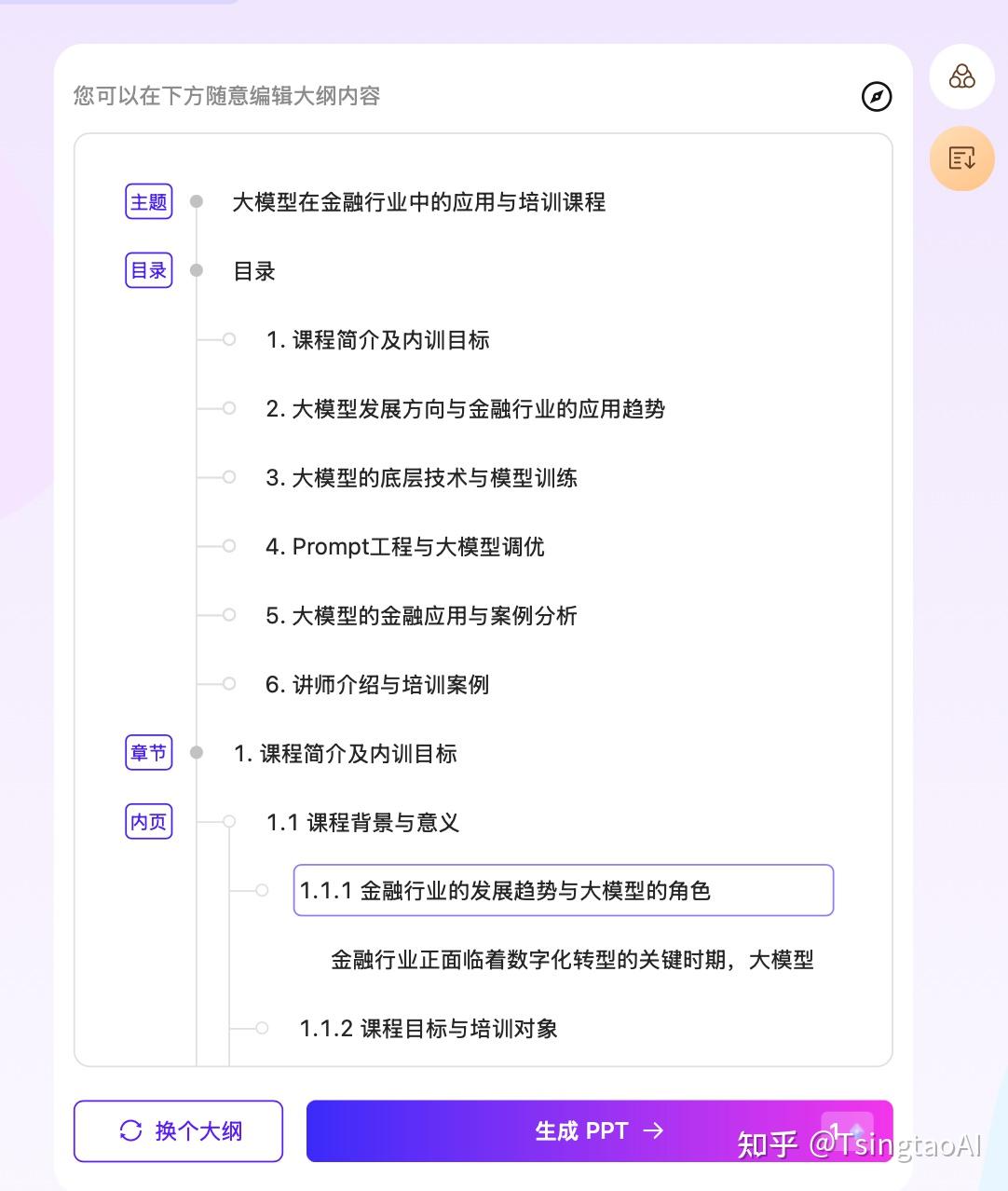Collapse the circle beside 1.1.1 outline item

point(262,890)
